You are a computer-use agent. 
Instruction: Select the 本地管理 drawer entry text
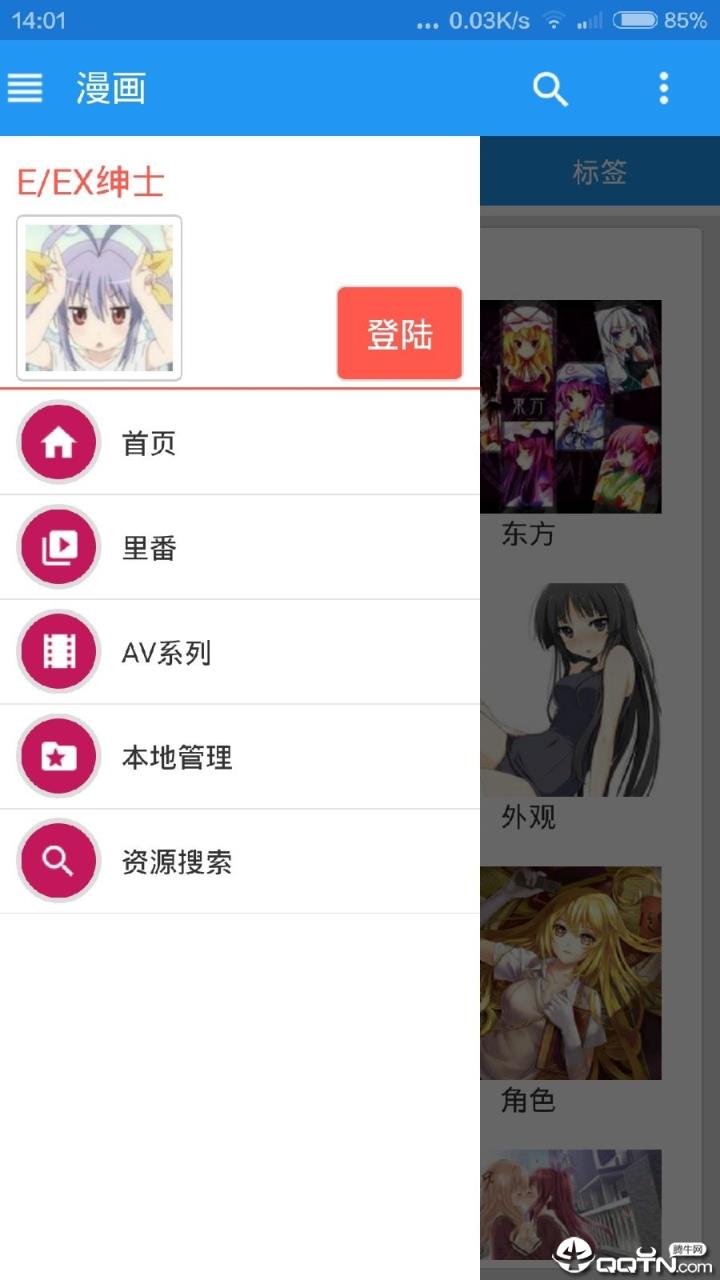pyautogui.click(x=176, y=757)
